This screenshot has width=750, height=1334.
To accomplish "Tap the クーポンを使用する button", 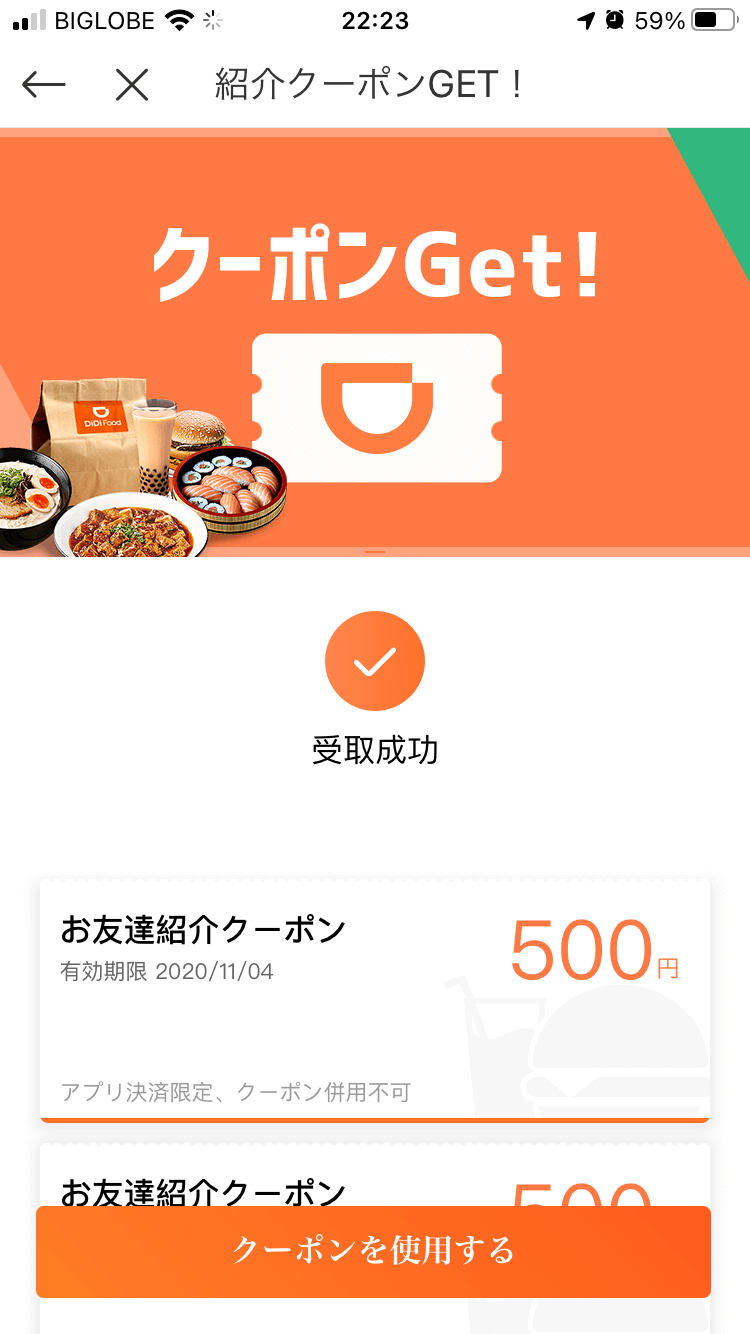I will click(373, 1250).
